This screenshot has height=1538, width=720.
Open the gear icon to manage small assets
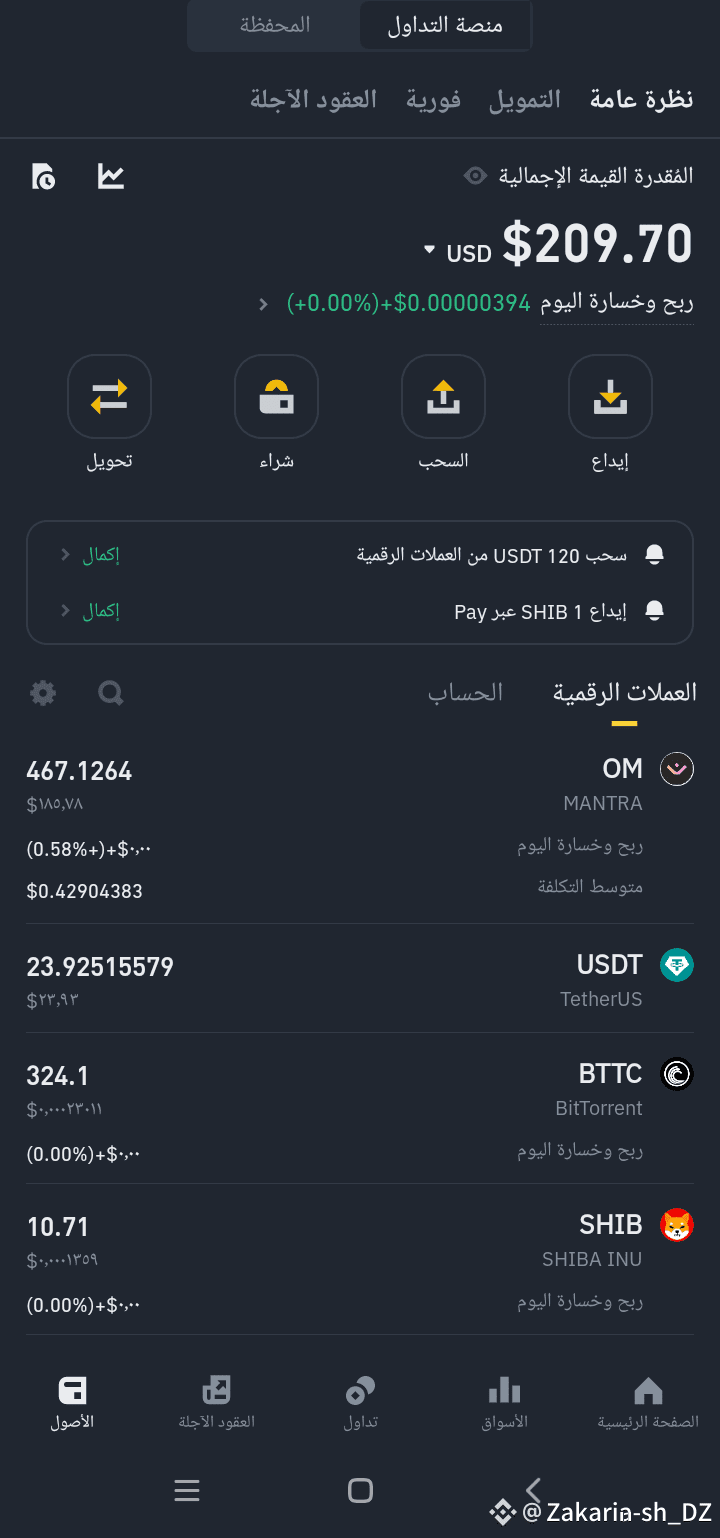[43, 693]
